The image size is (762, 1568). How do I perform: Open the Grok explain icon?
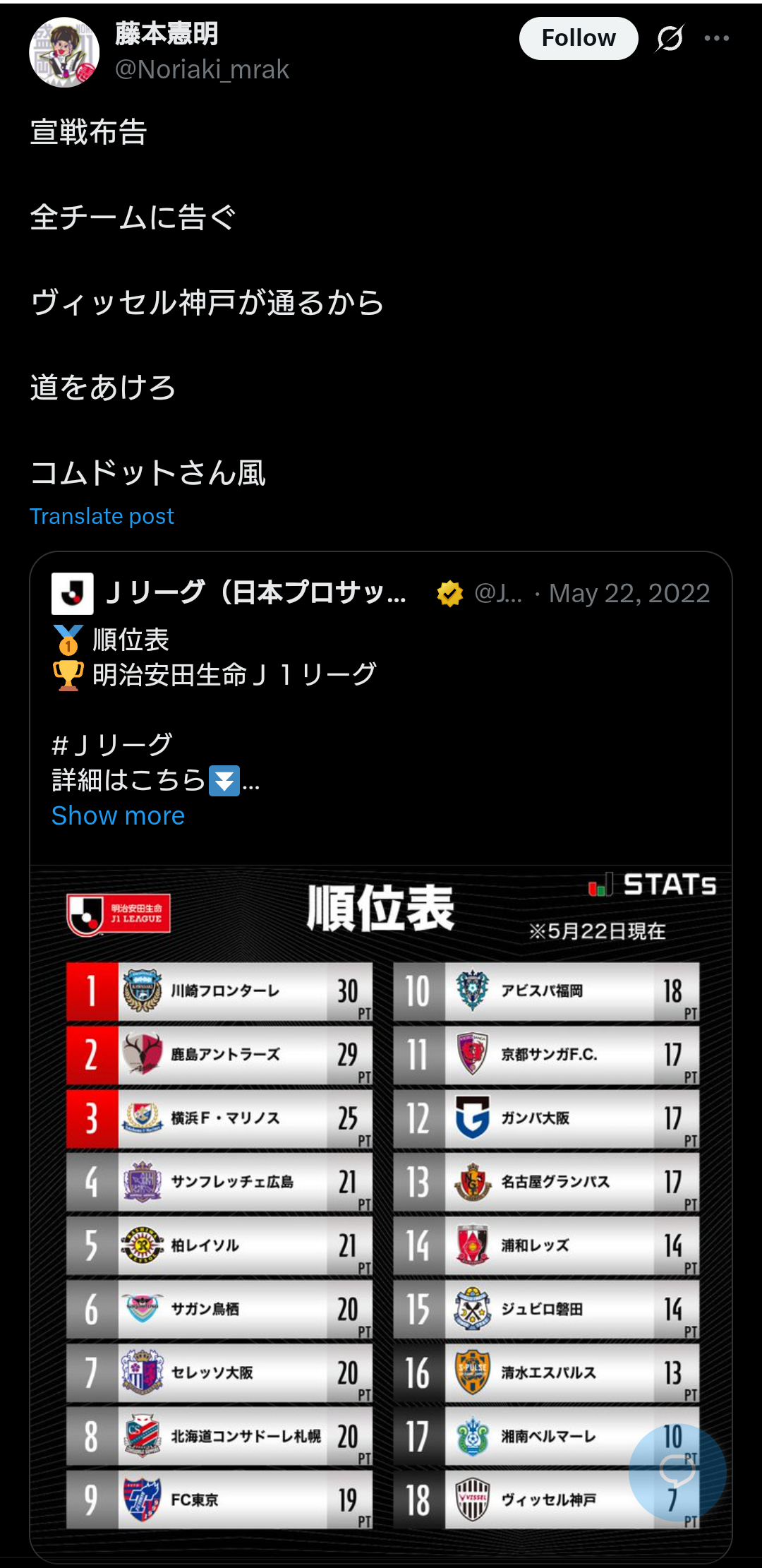[669, 38]
